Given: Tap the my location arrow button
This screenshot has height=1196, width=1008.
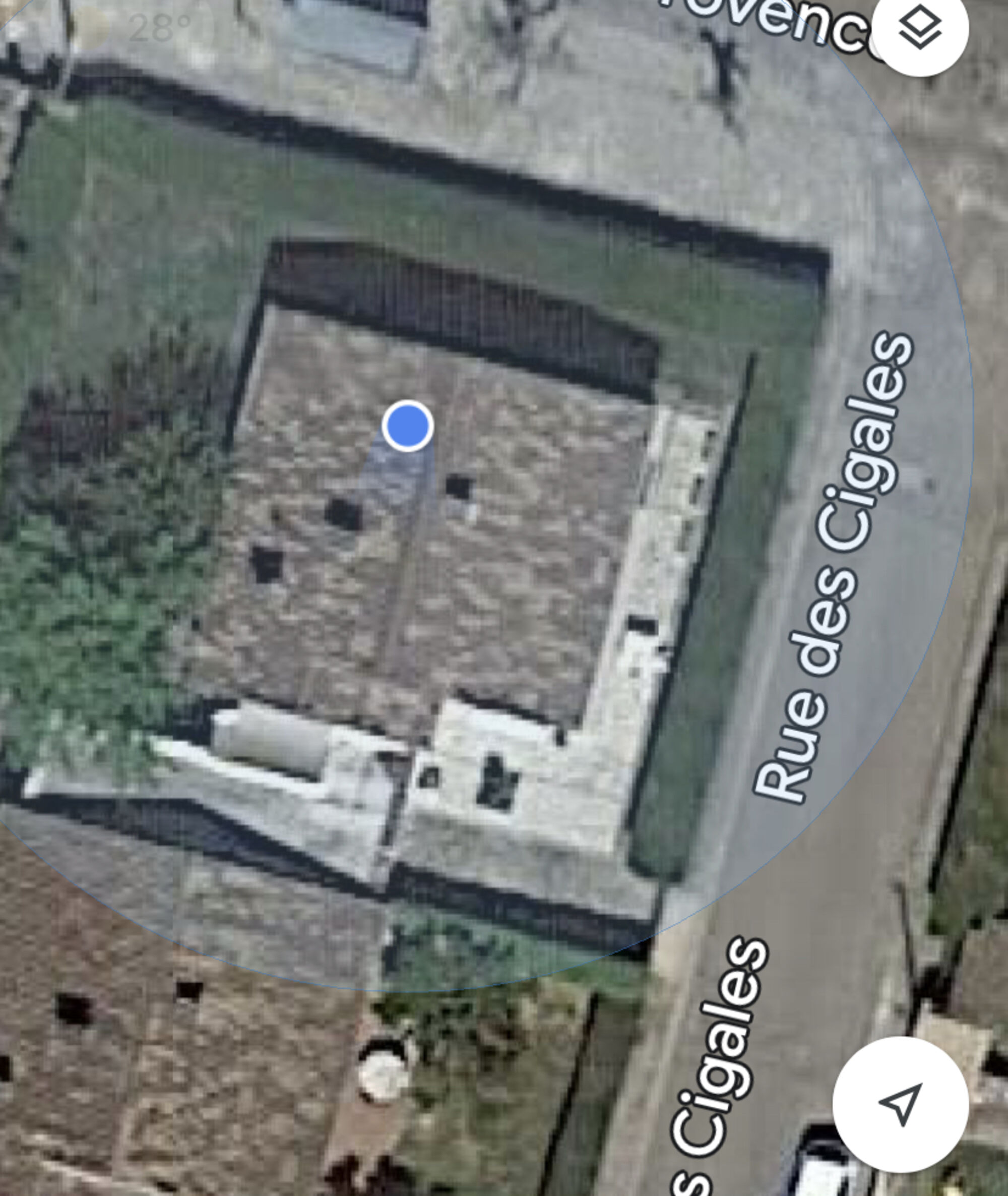Looking at the screenshot, I should [901, 1103].
